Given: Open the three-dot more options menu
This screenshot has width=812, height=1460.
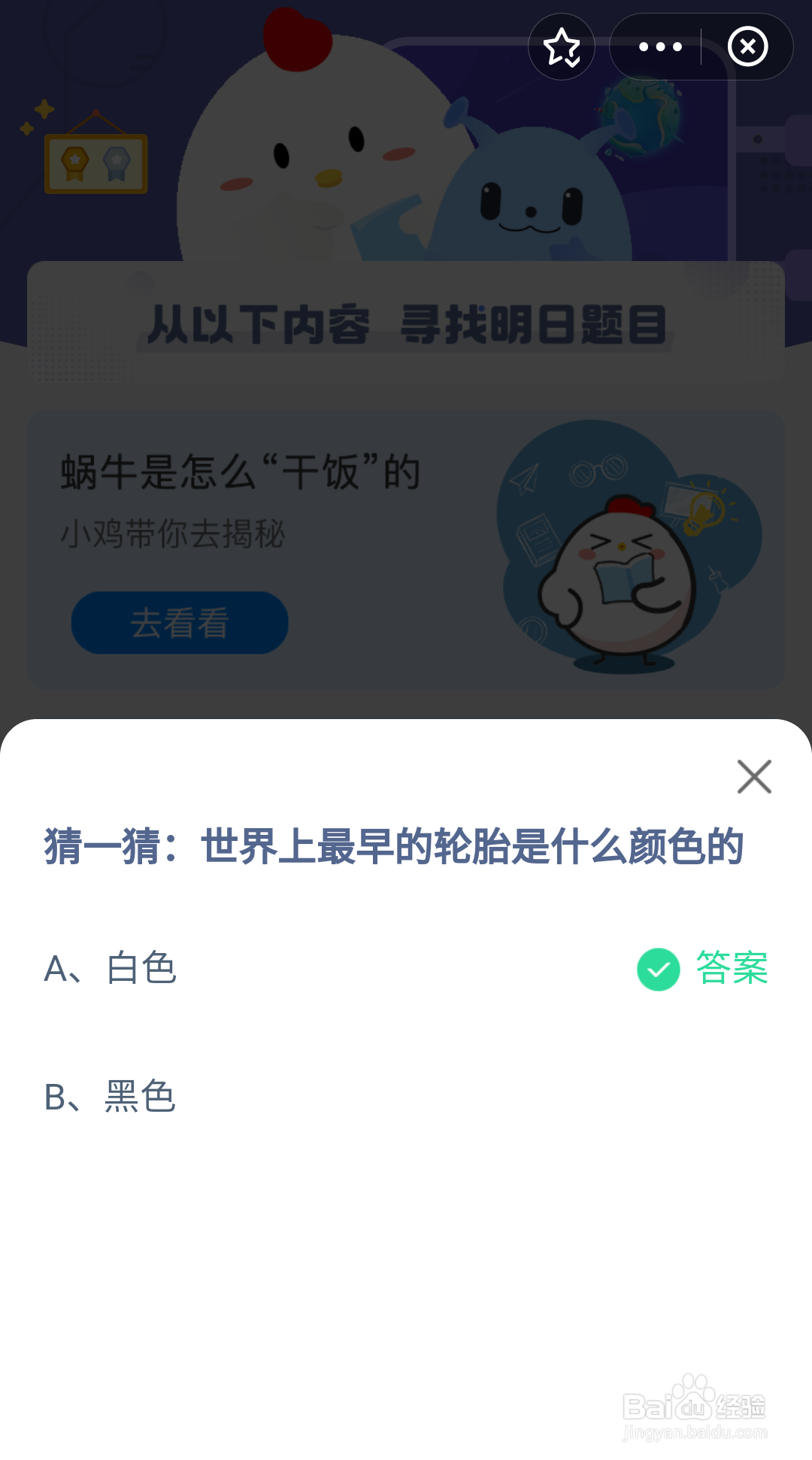Looking at the screenshot, I should coord(658,47).
